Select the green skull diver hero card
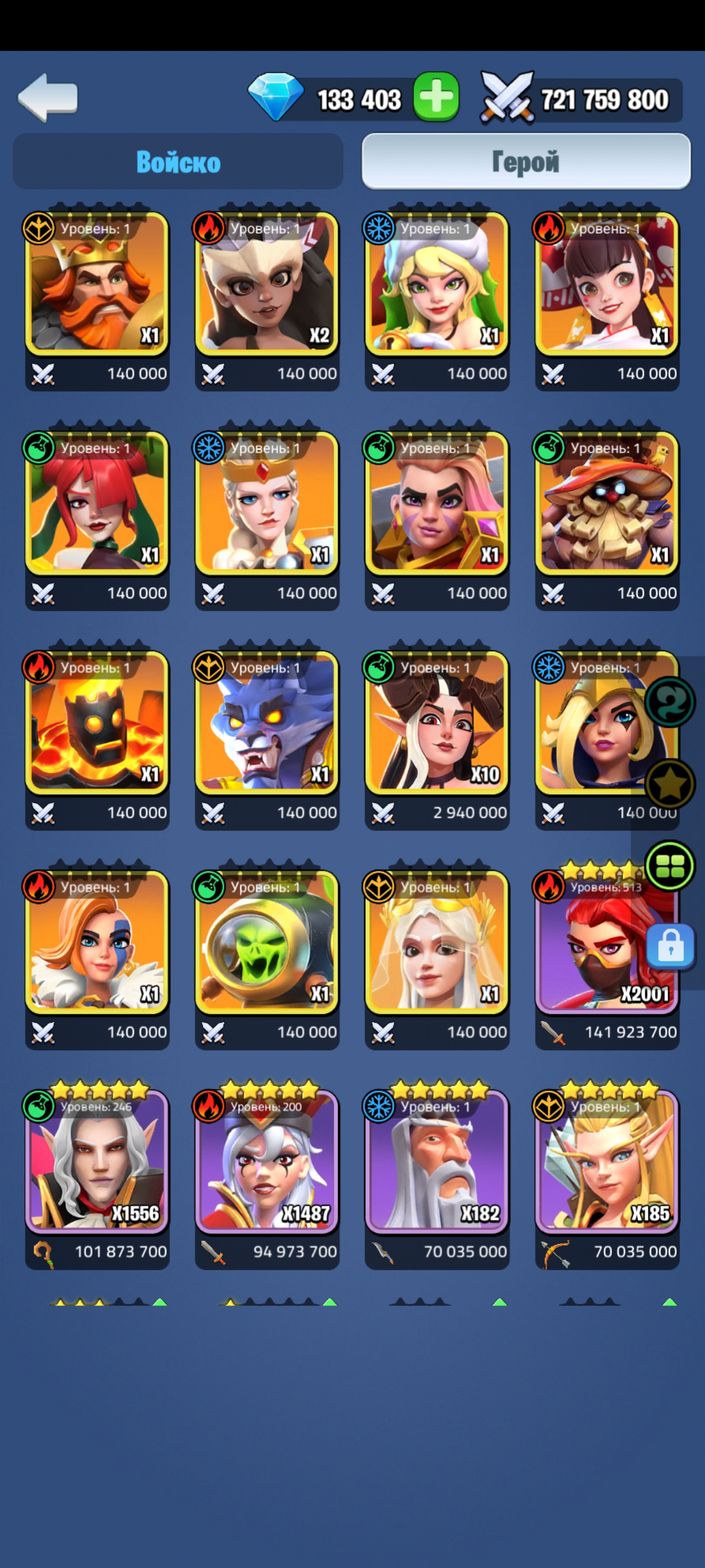The image size is (705, 1568). pyautogui.click(x=266, y=957)
